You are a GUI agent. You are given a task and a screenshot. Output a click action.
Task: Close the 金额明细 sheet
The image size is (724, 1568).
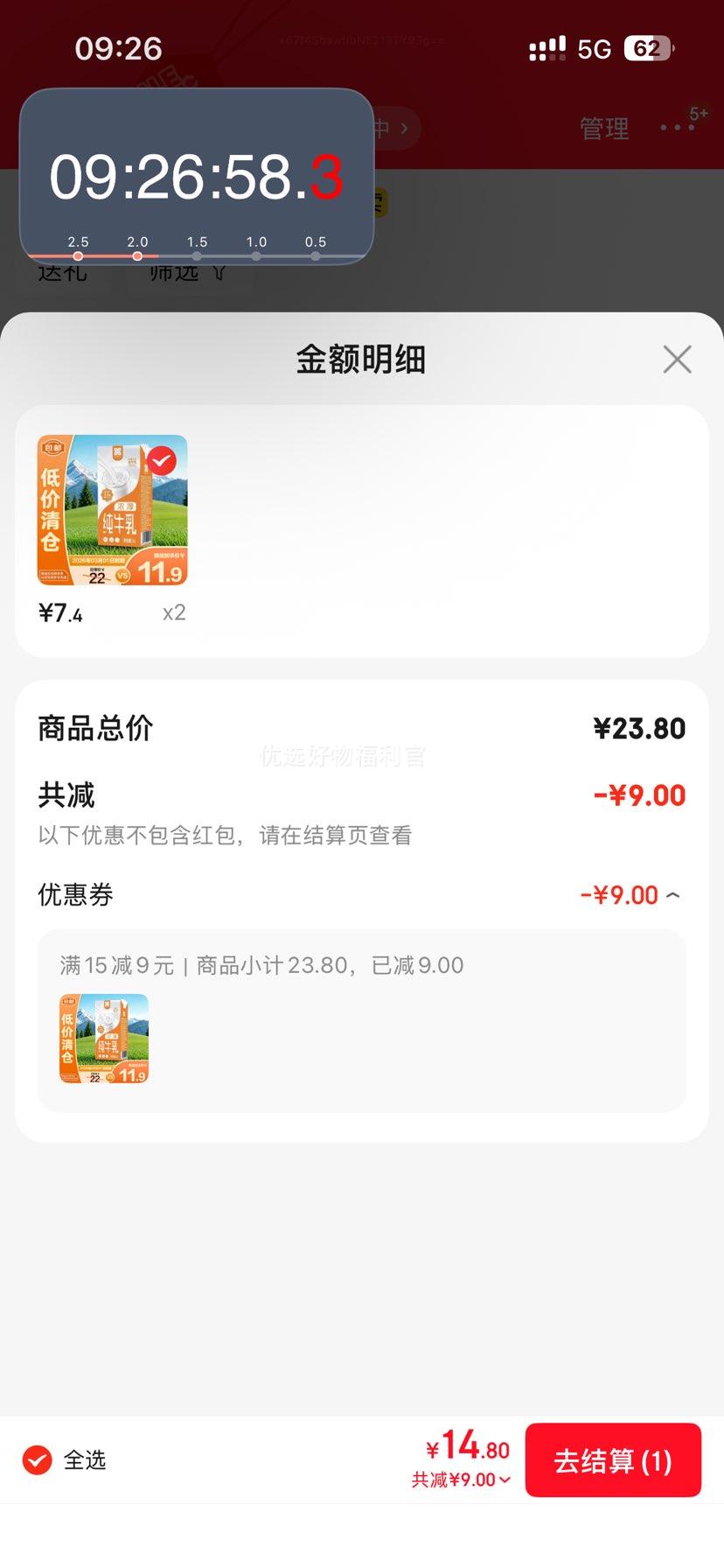(x=677, y=360)
